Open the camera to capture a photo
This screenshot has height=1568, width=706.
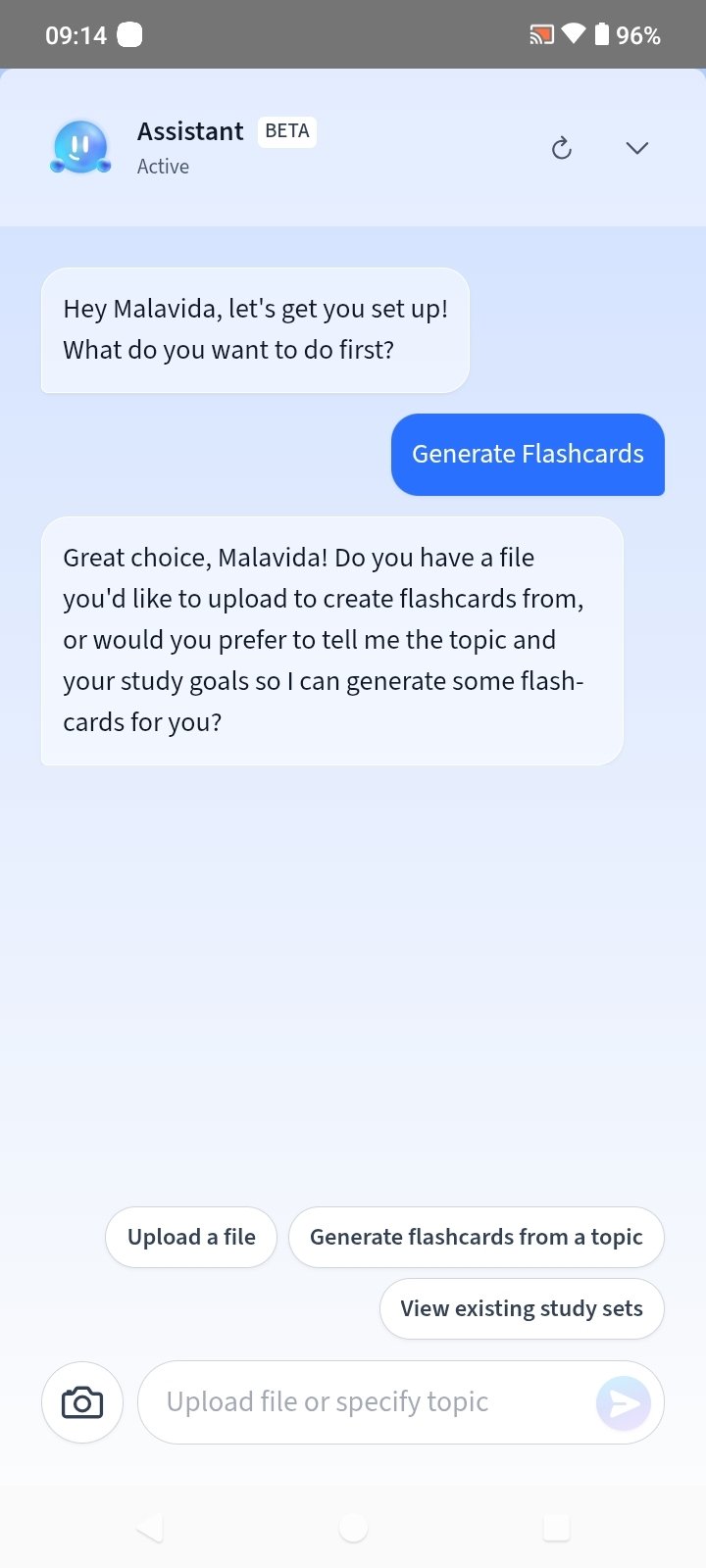tap(82, 1402)
